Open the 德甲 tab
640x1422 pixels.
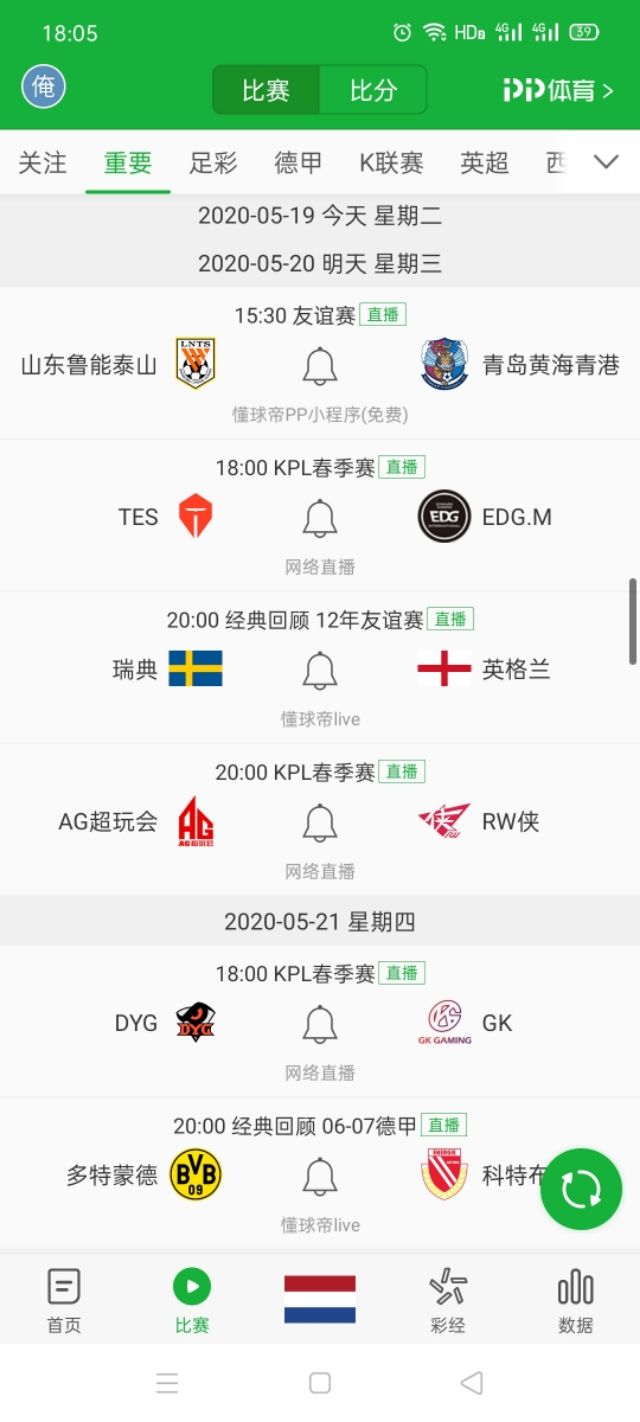pos(298,162)
